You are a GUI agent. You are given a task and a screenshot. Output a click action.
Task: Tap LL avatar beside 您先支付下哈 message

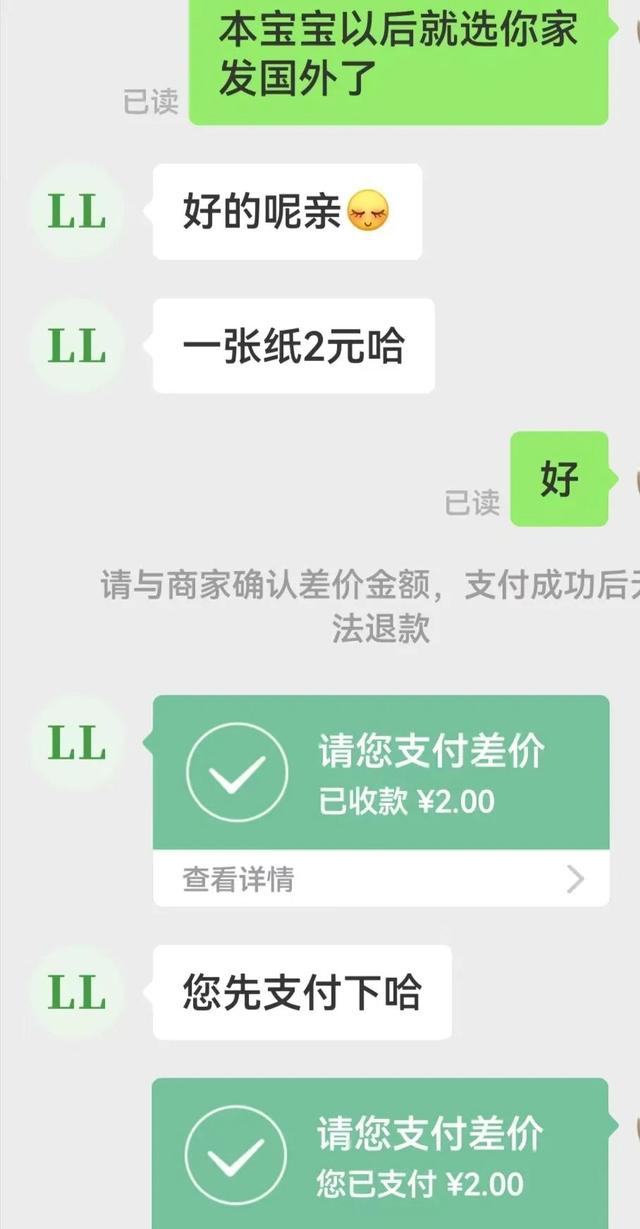[78, 993]
